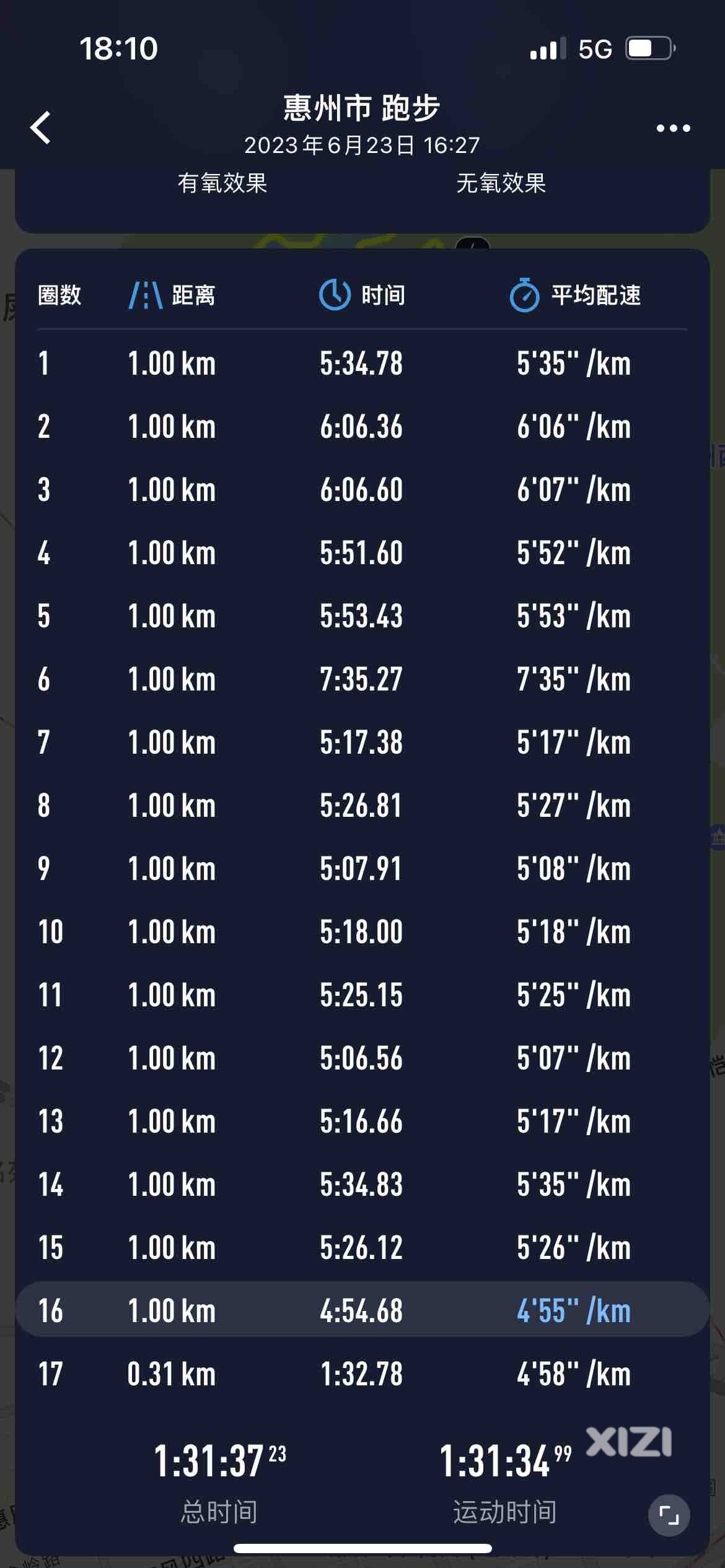Go back using the top-left arrow
This screenshot has width=725, height=1568.
[41, 128]
